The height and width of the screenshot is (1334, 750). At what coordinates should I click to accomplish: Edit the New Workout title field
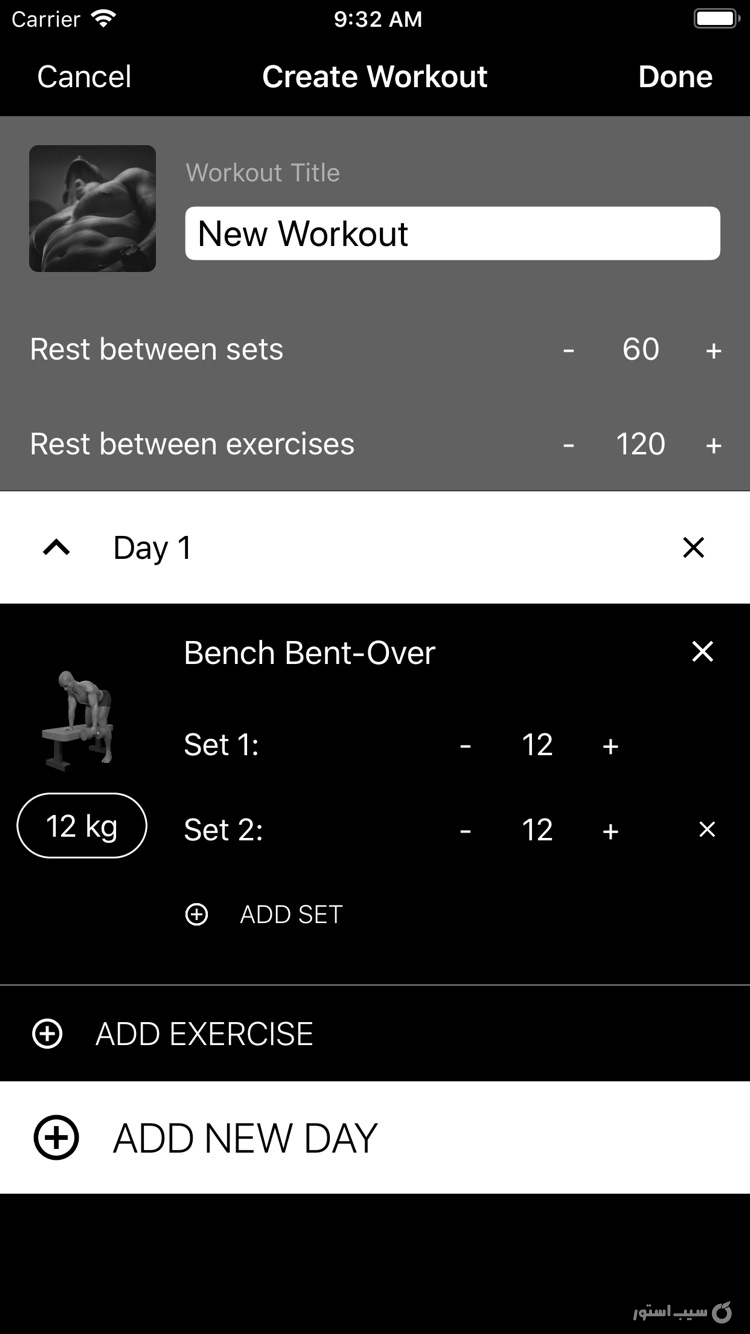point(451,233)
